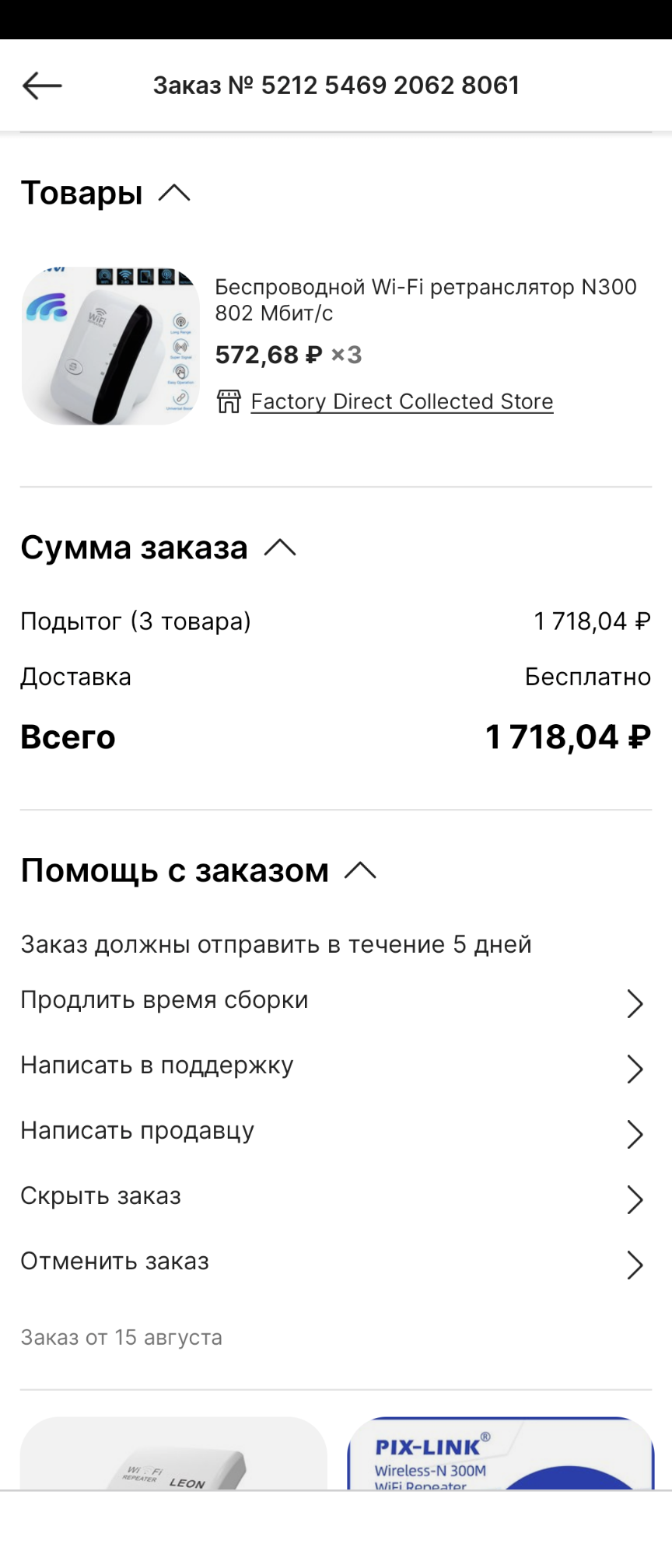The image size is (672, 1568).
Task: Visit Factory Direct Collected Store page
Action: (401, 401)
